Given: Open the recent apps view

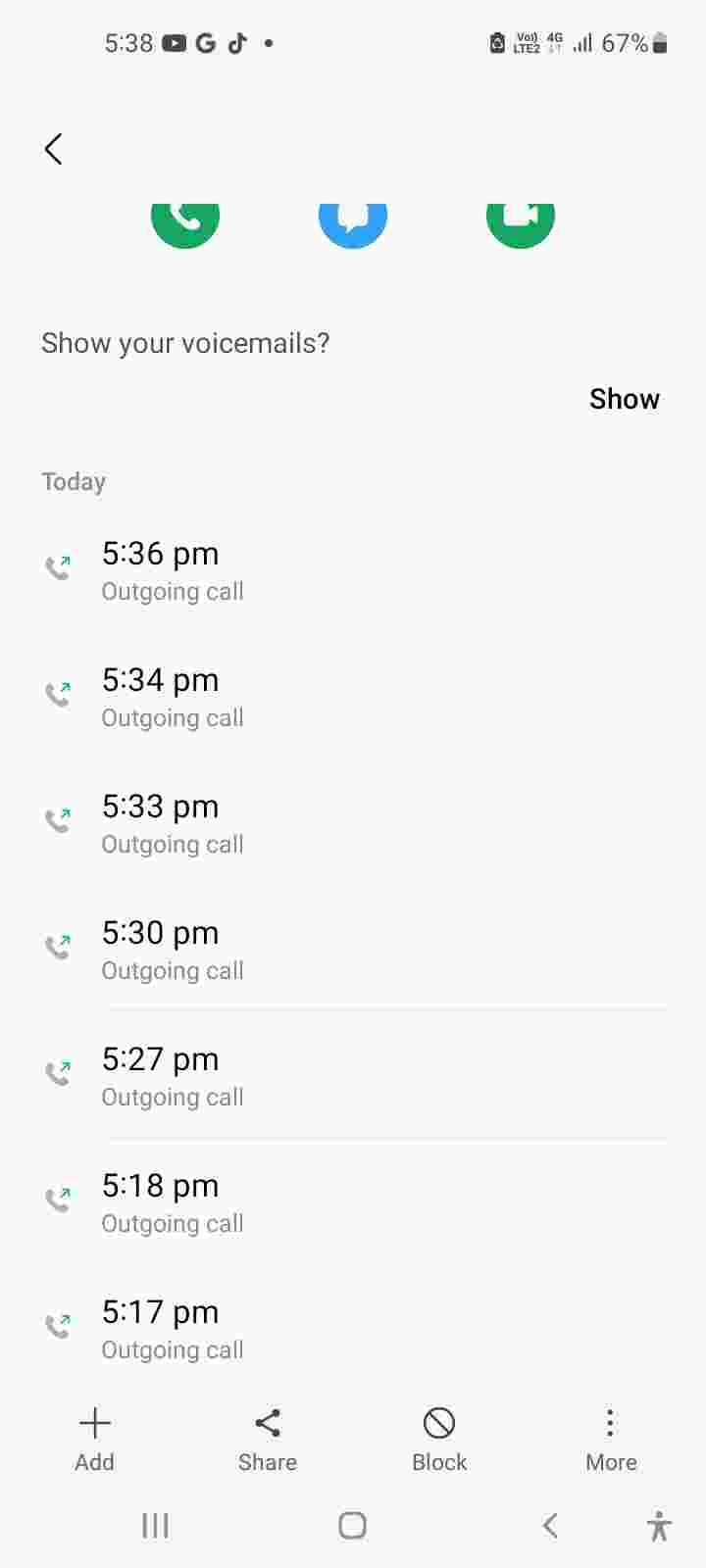Looking at the screenshot, I should [155, 1525].
